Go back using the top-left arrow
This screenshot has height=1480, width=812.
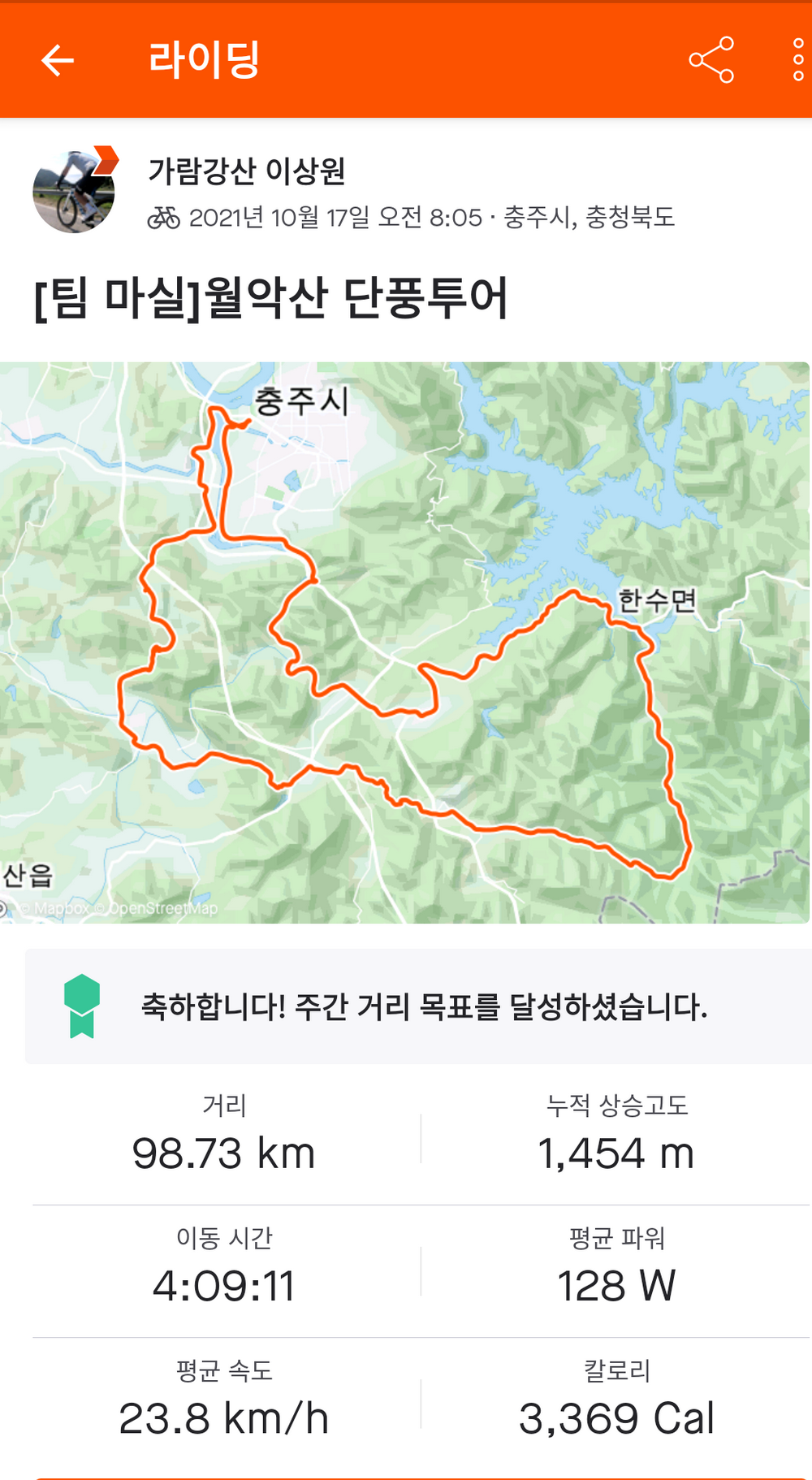point(58,60)
